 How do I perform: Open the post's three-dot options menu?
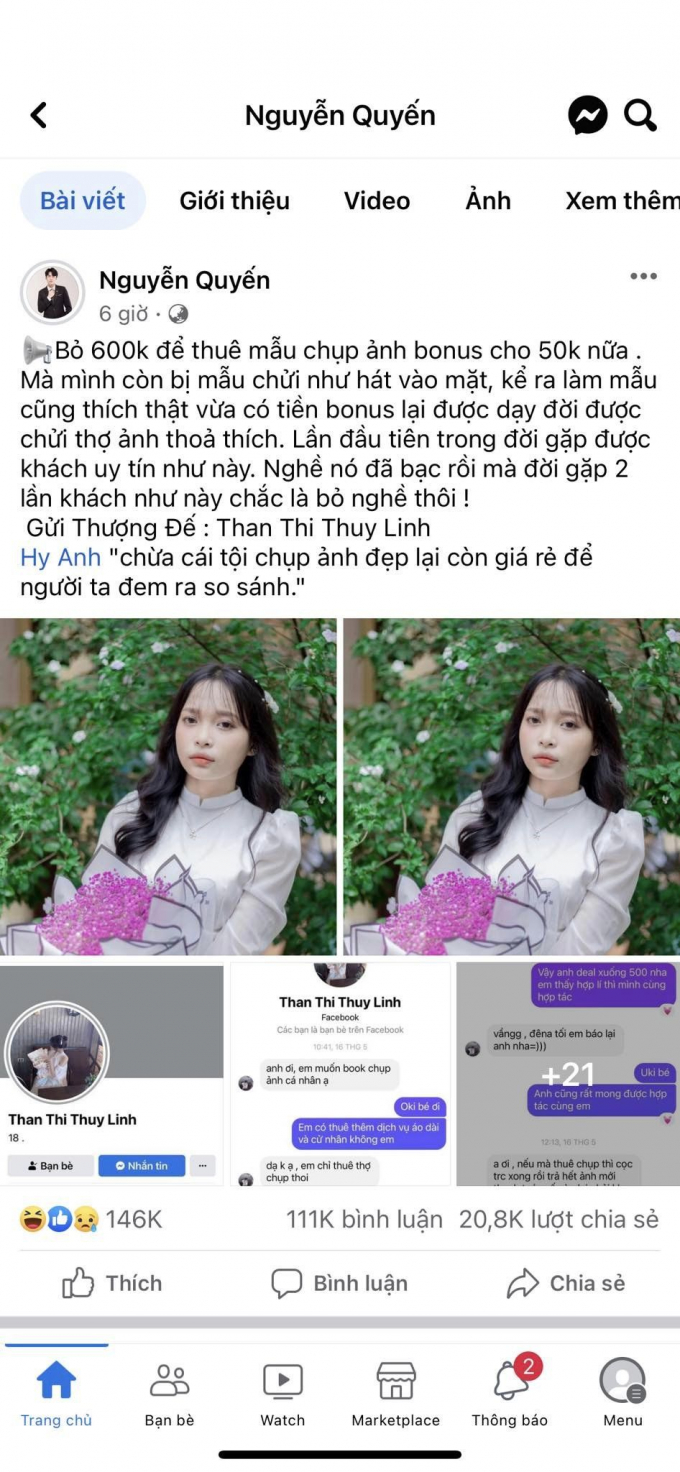pyautogui.click(x=643, y=277)
